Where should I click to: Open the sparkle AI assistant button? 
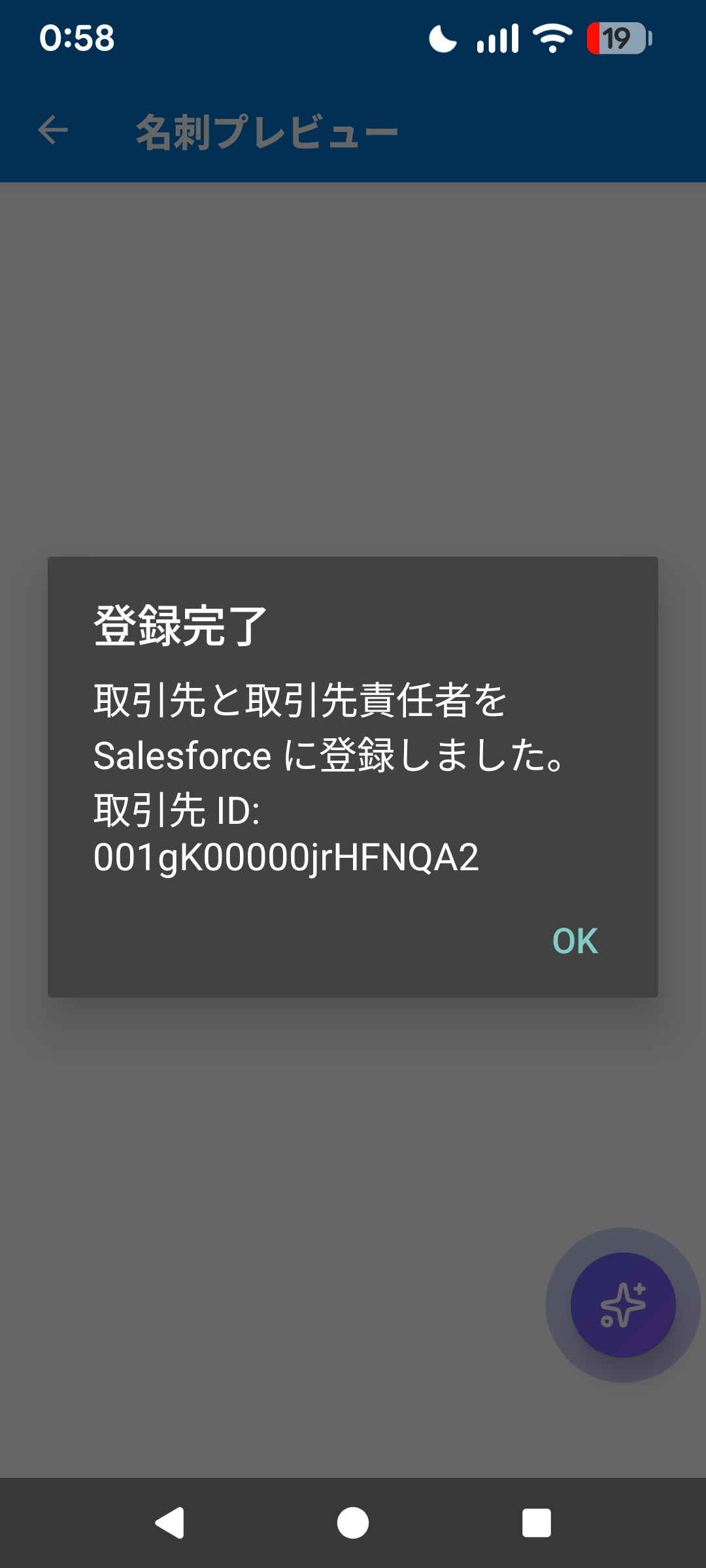tap(622, 1305)
